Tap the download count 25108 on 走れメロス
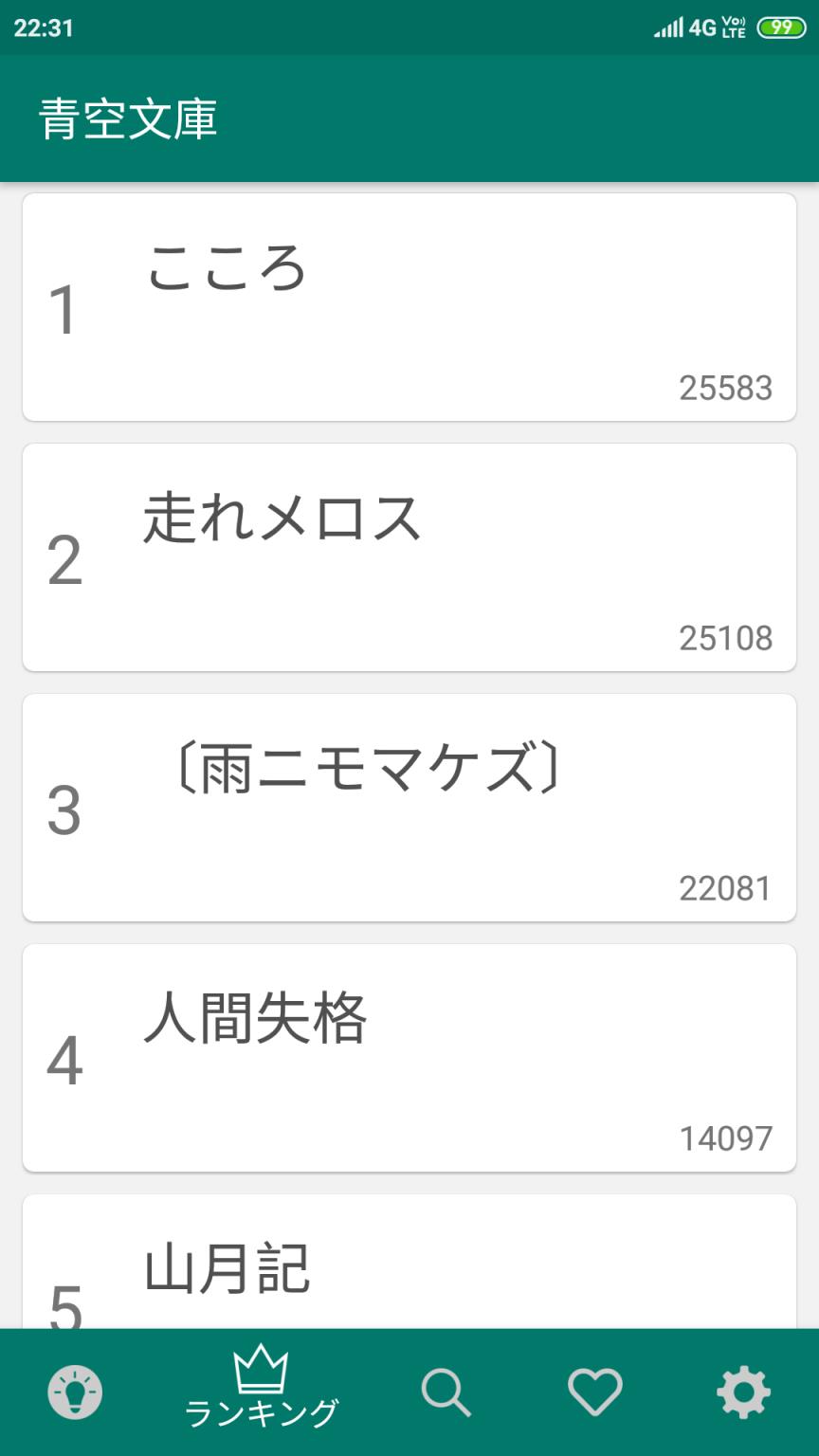 coord(724,638)
